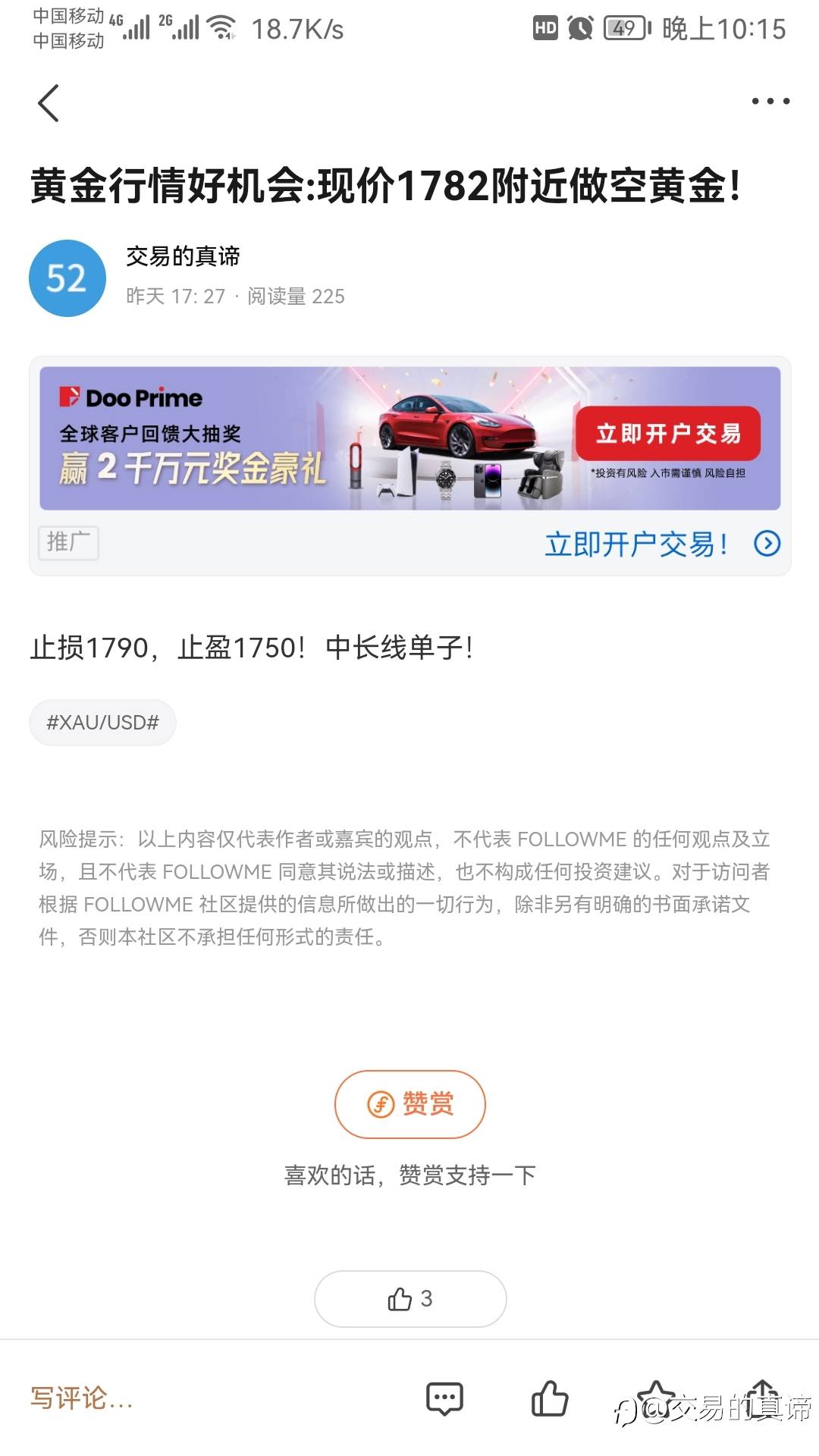The height and width of the screenshot is (1456, 819).
Task: Like the post showing 3 likes
Action: [x=409, y=1298]
